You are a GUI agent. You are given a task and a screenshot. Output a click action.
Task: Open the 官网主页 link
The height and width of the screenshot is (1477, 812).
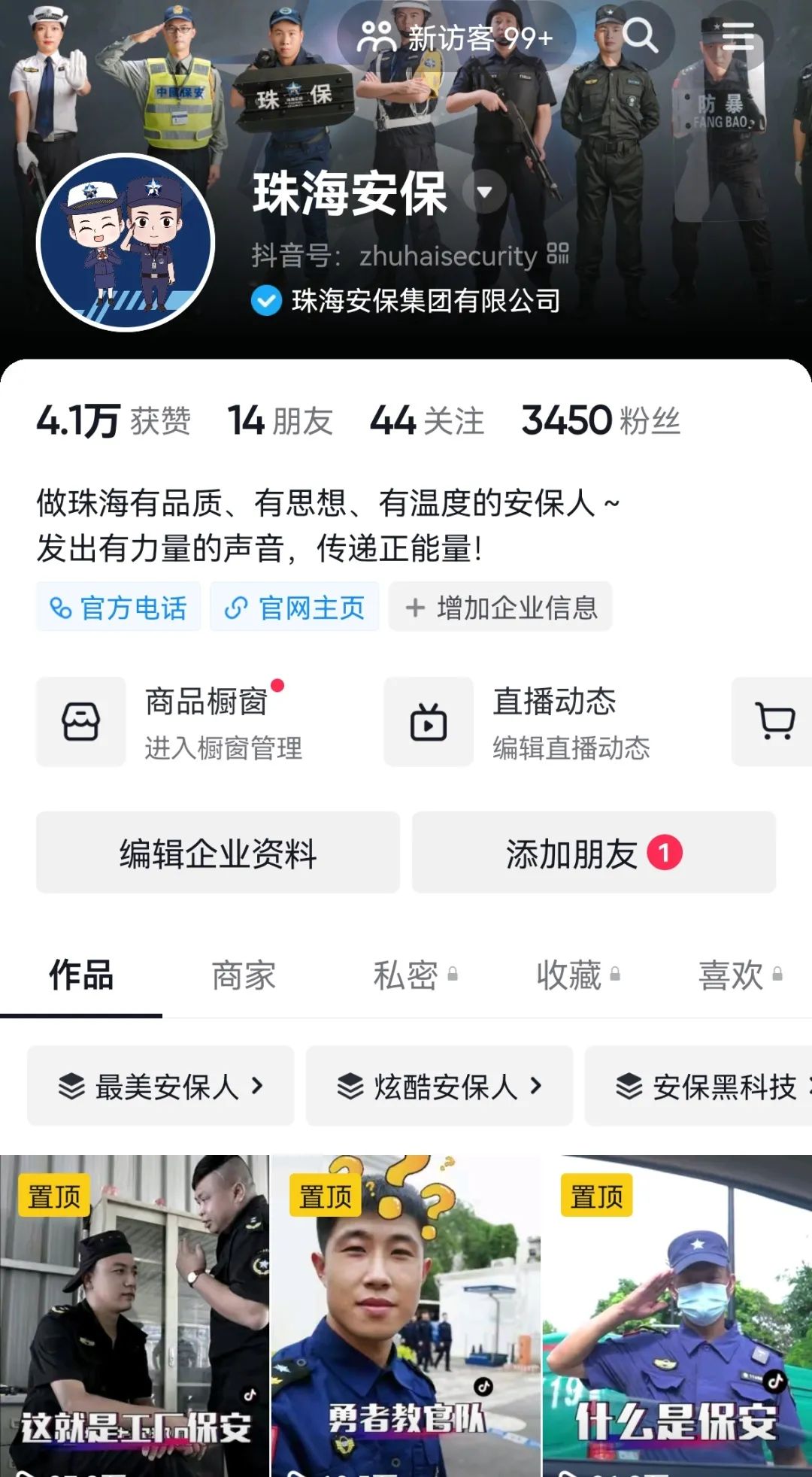[x=295, y=607]
